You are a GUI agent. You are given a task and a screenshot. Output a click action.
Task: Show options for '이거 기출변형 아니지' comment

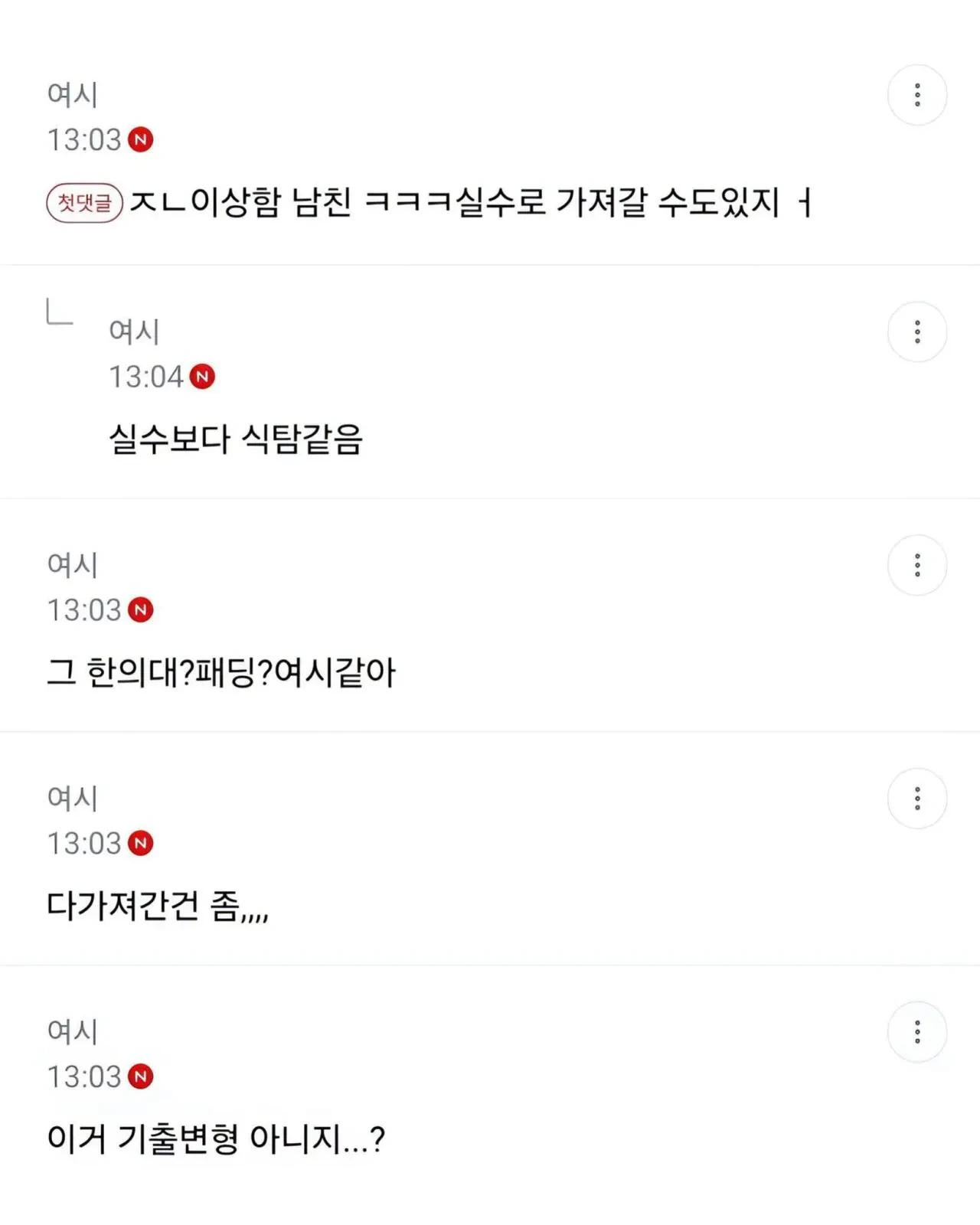[x=917, y=1032]
